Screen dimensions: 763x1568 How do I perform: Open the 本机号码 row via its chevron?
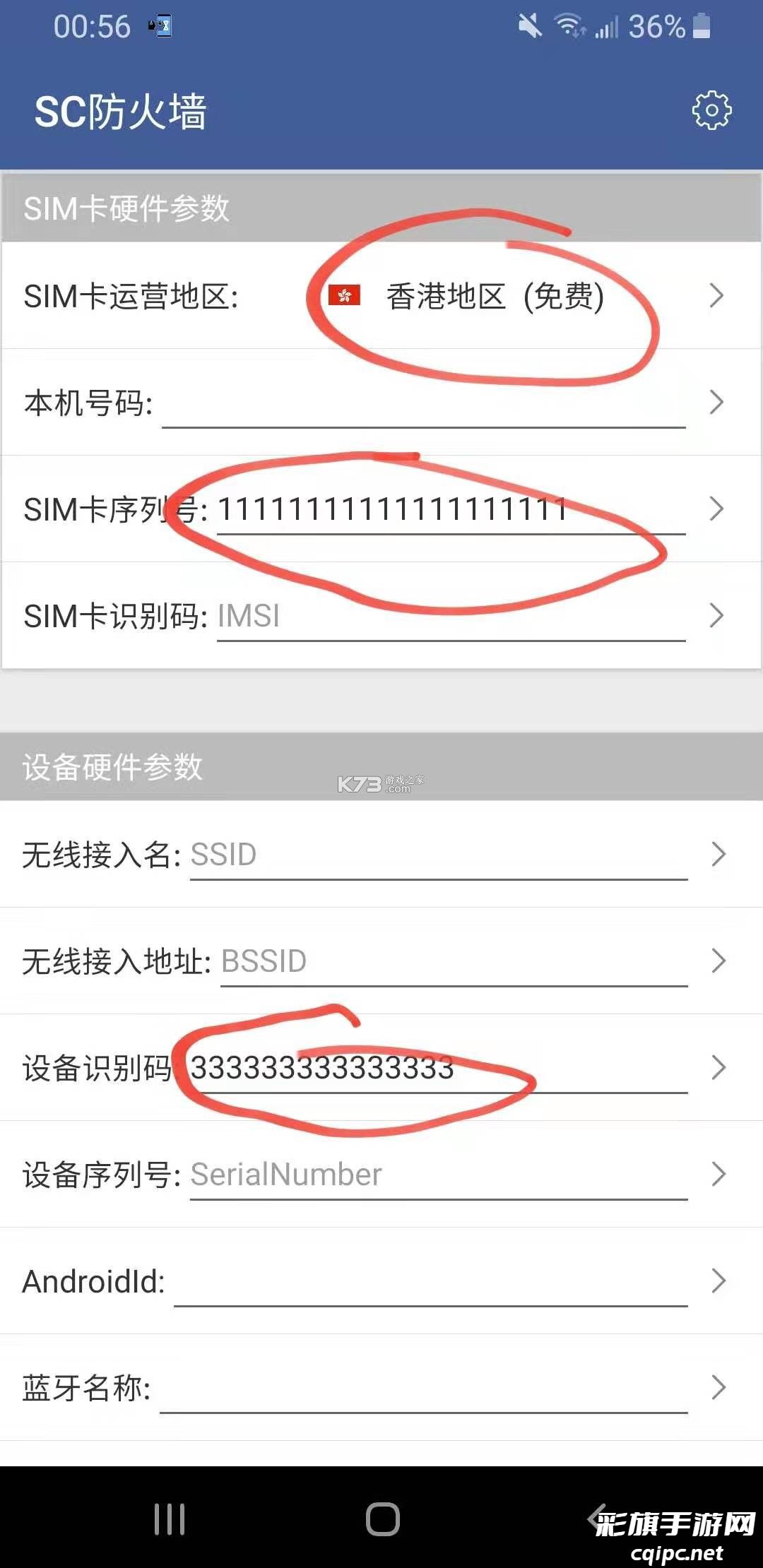[716, 403]
